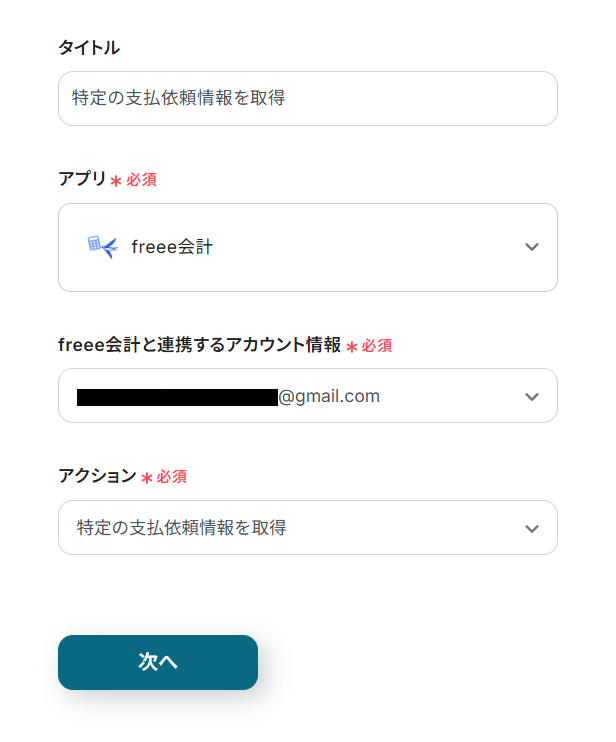Tap the 次へ button
This screenshot has width=616, height=742.
[x=158, y=662]
